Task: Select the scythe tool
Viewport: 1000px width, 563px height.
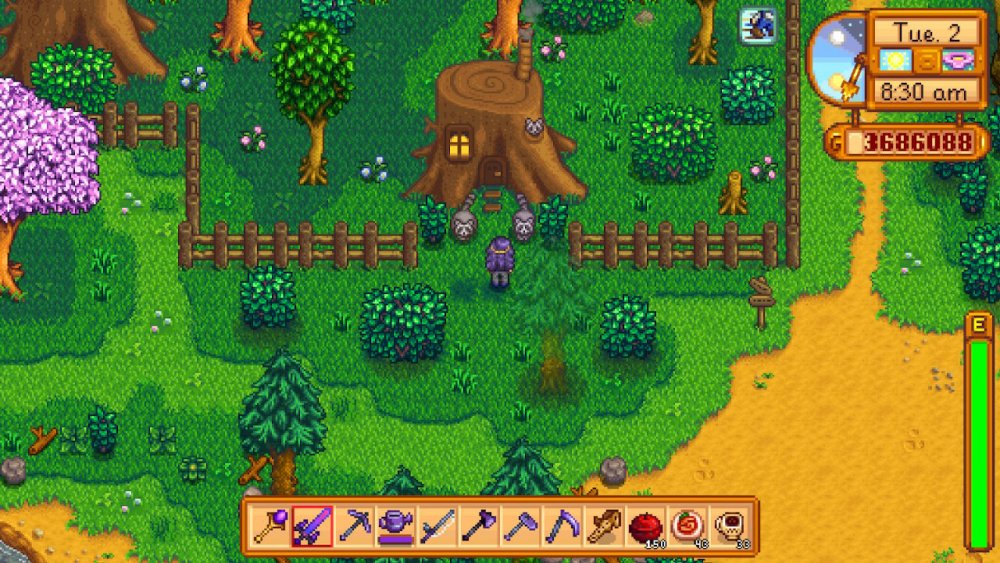Action: pyautogui.click(x=563, y=526)
